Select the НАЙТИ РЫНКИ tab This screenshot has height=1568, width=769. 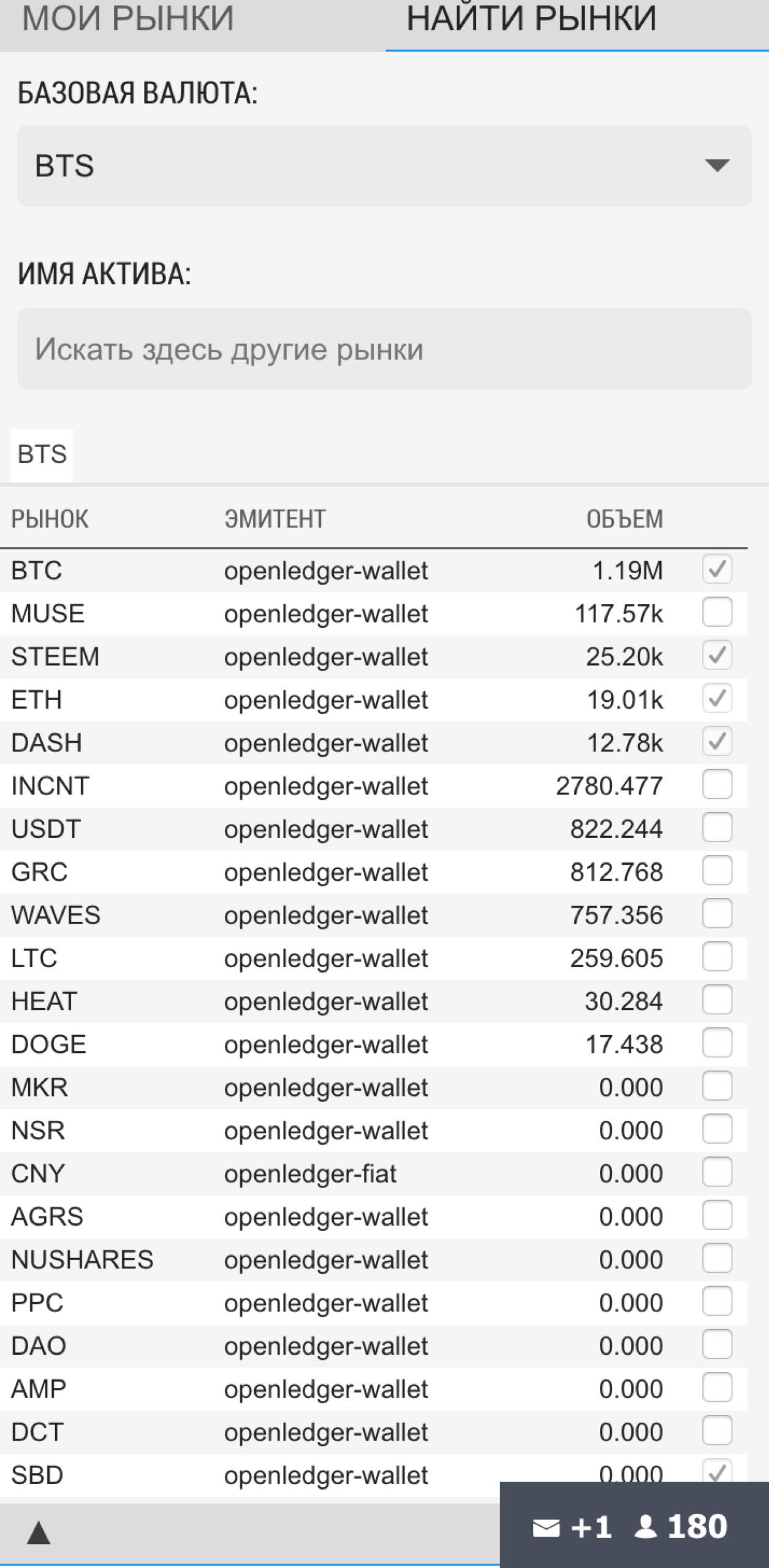point(531,18)
